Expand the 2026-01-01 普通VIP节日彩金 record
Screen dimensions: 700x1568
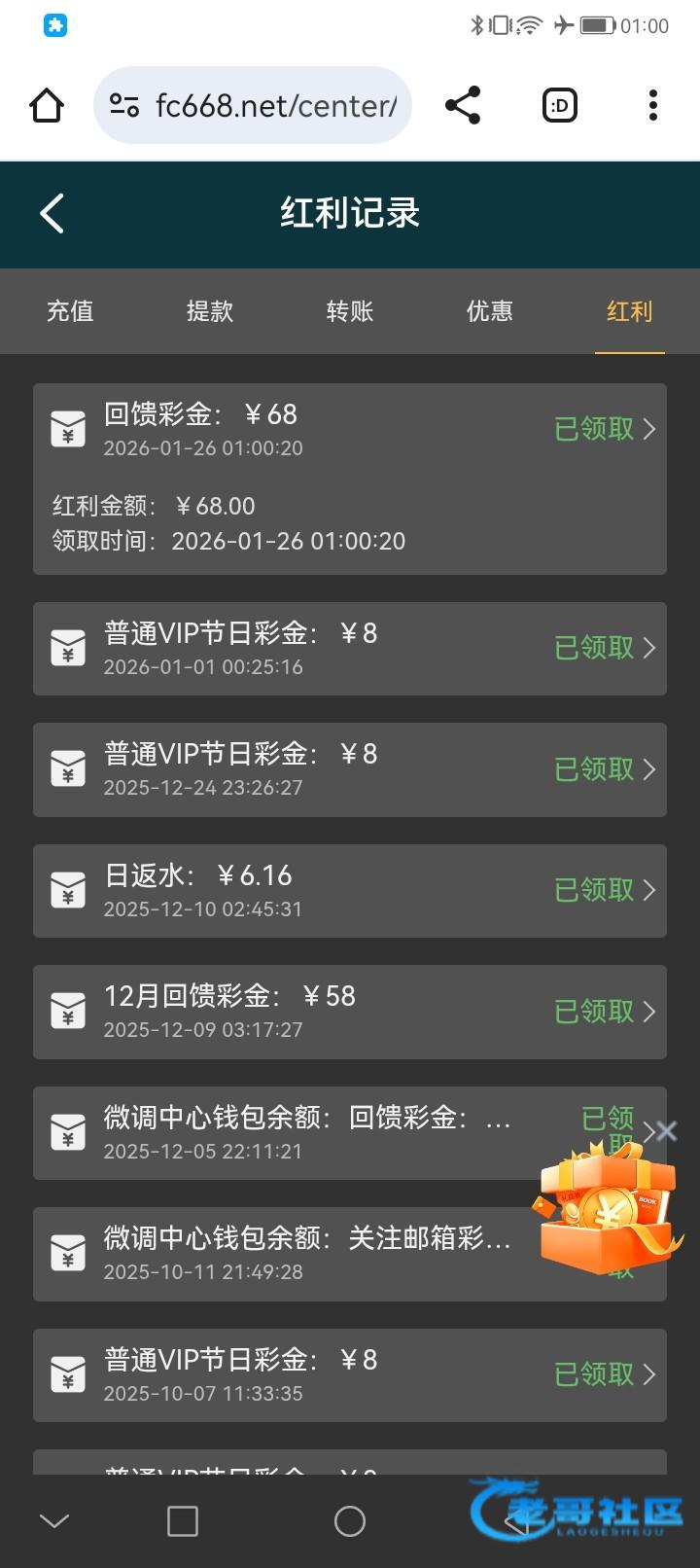tap(350, 648)
